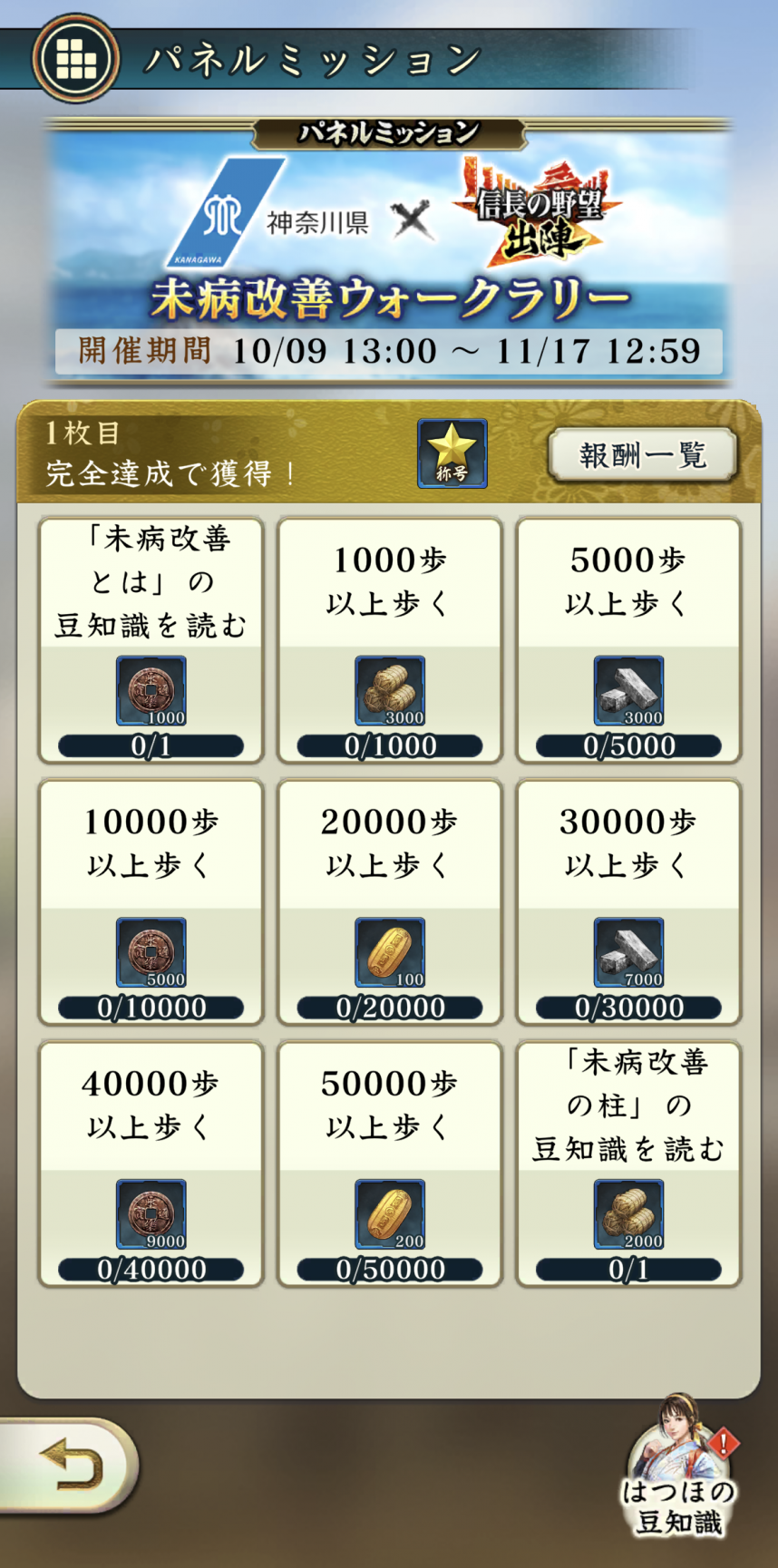Image resolution: width=778 pixels, height=1568 pixels.
Task: Select the 5000歩以上歩く panel
Action: pos(628,640)
